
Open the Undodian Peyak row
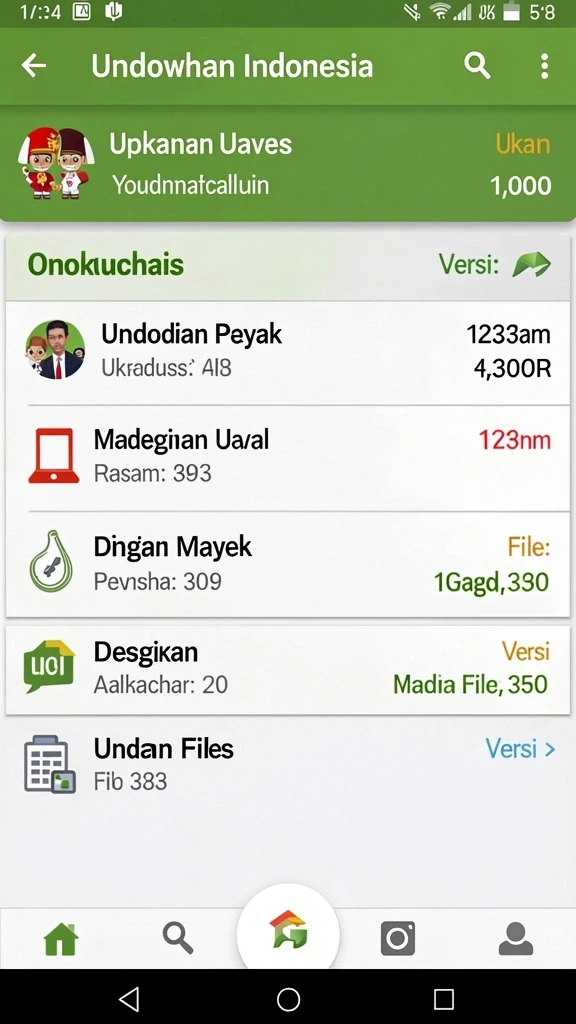[x=288, y=352]
